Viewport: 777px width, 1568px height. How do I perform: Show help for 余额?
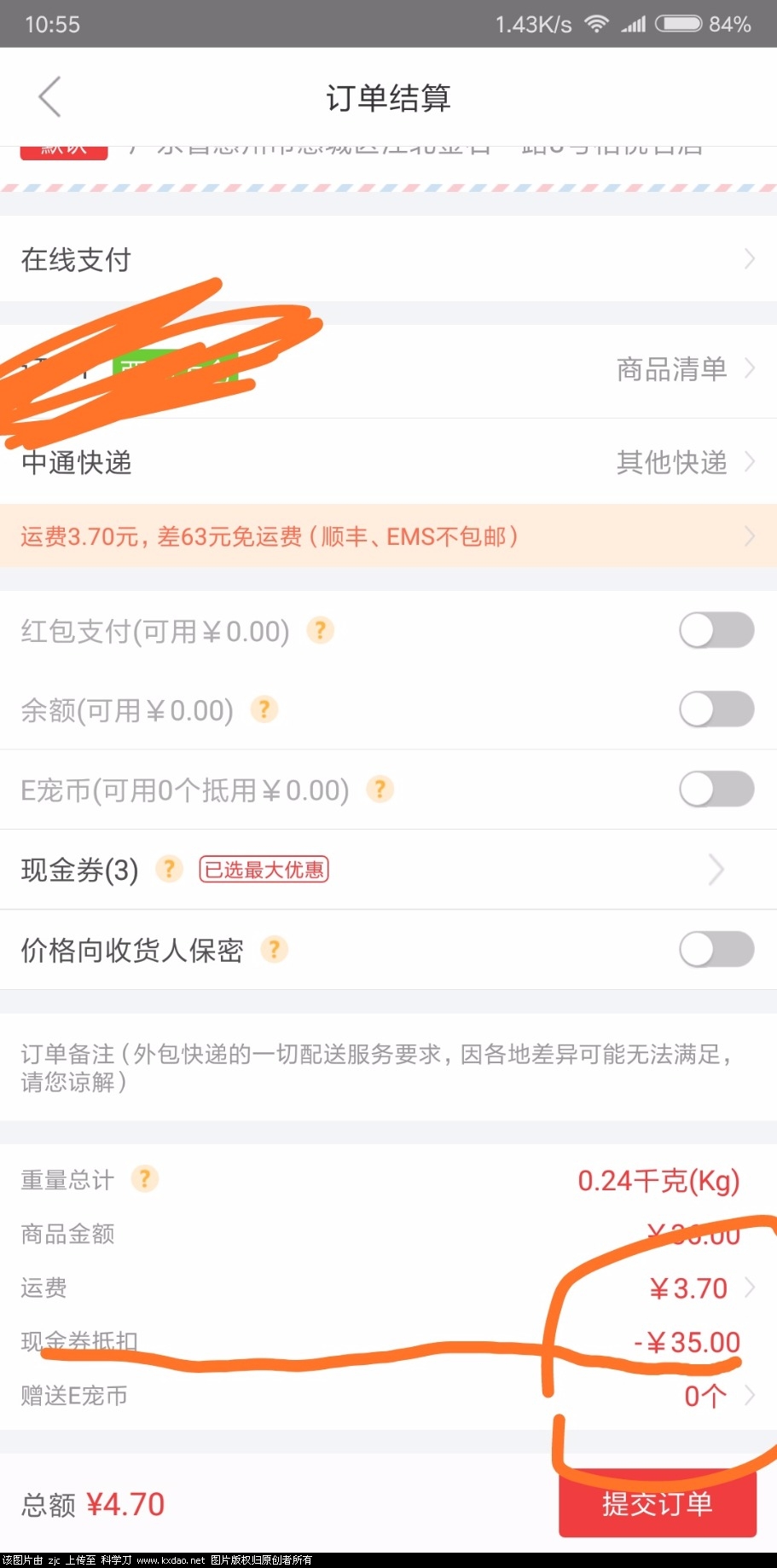(264, 709)
